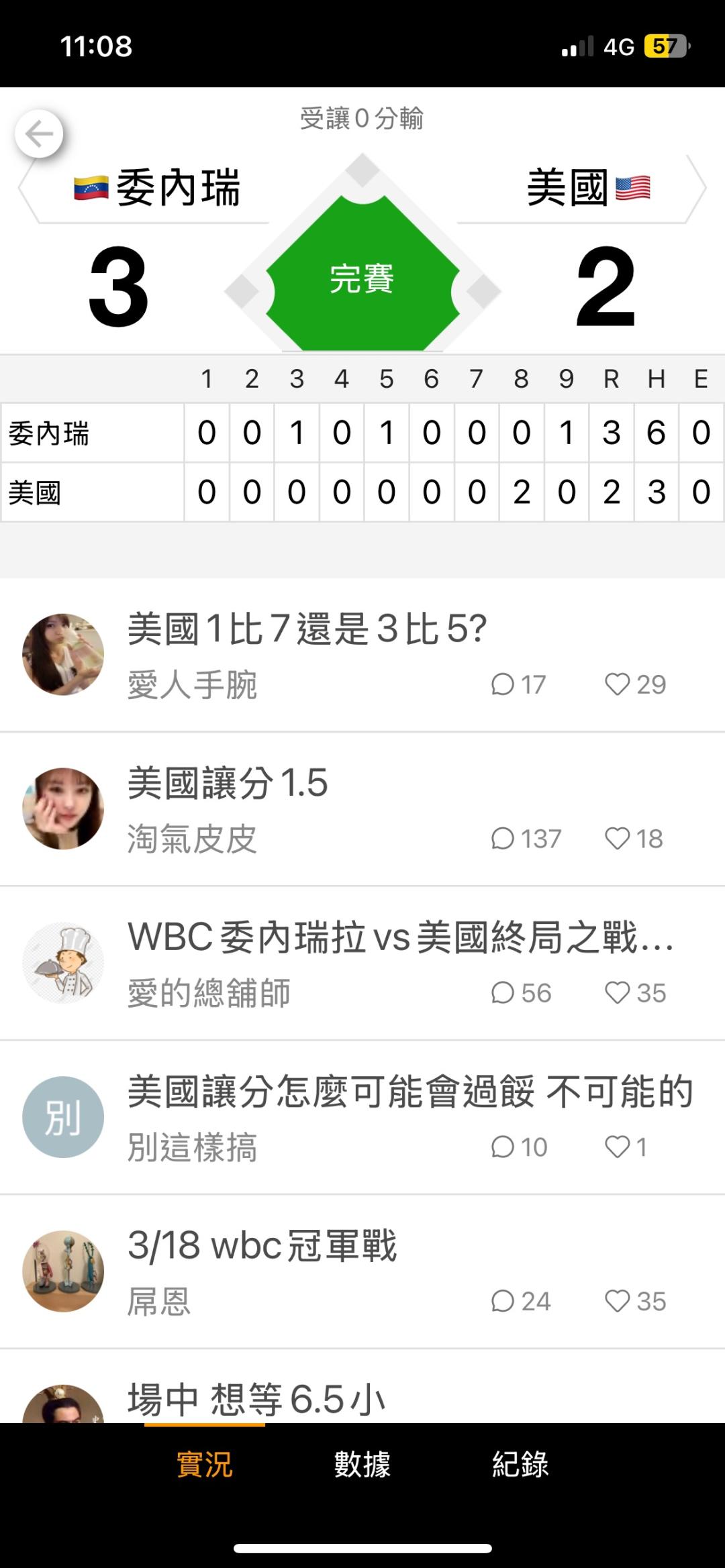
Task: Open the '3/18 wbc冠軍戰' post
Action: (262, 1247)
